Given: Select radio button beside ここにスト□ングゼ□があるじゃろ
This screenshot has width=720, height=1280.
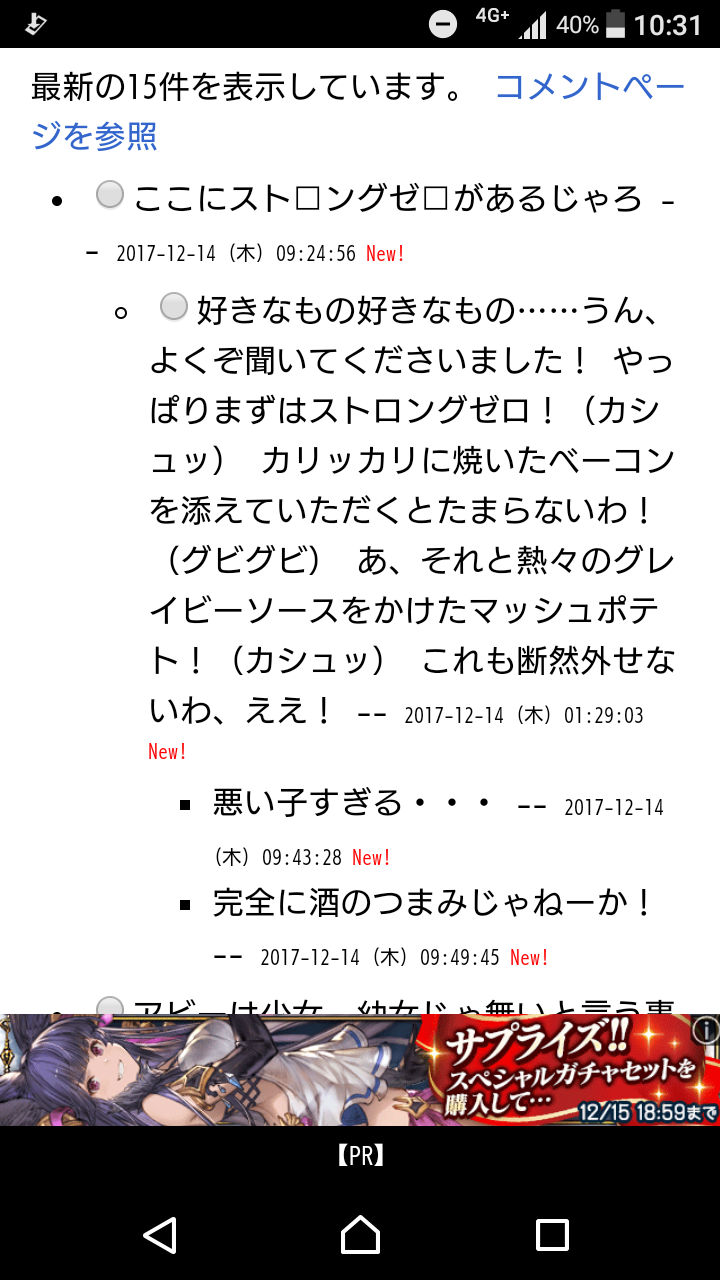Looking at the screenshot, I should pos(109,196).
